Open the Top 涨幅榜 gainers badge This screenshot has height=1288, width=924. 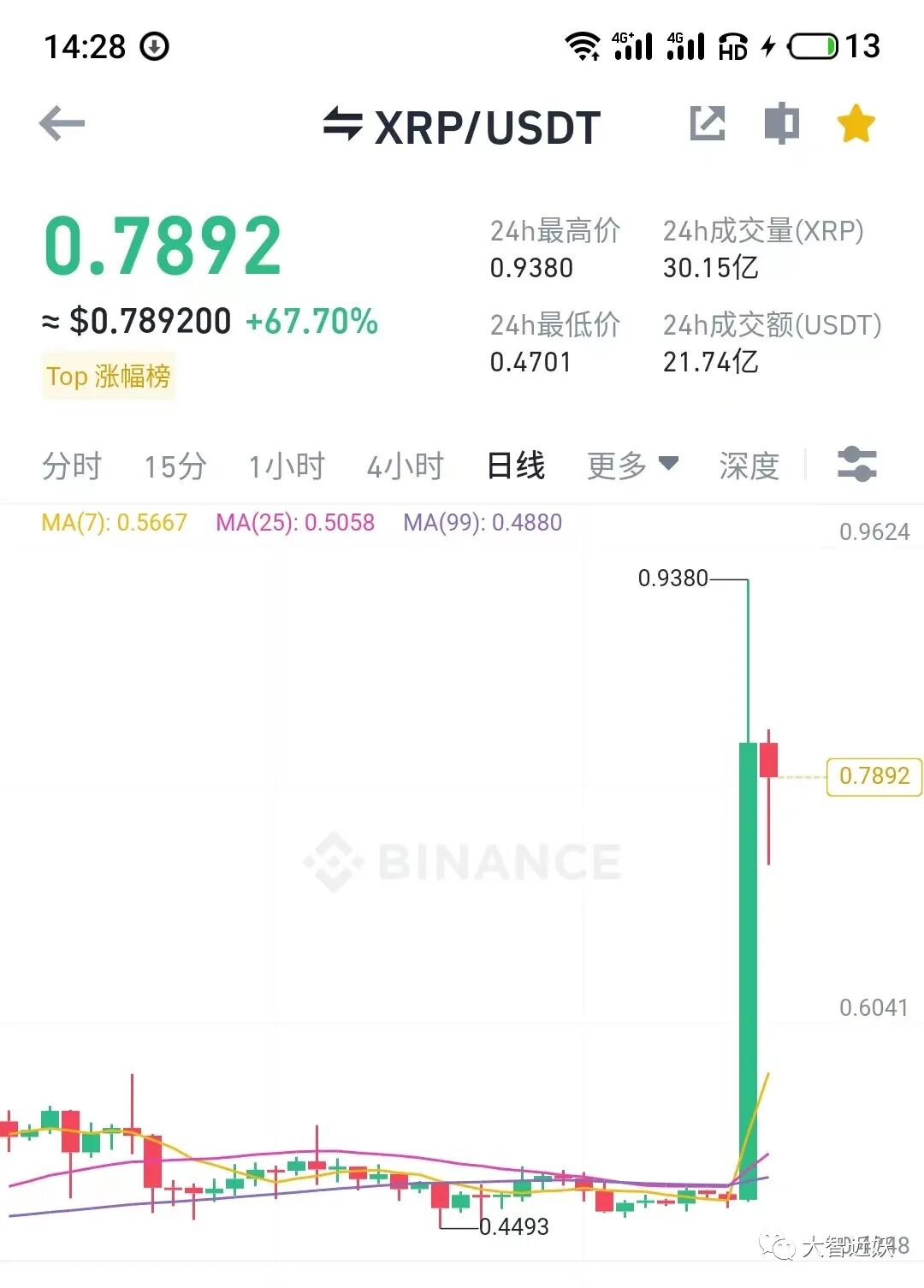click(x=109, y=376)
